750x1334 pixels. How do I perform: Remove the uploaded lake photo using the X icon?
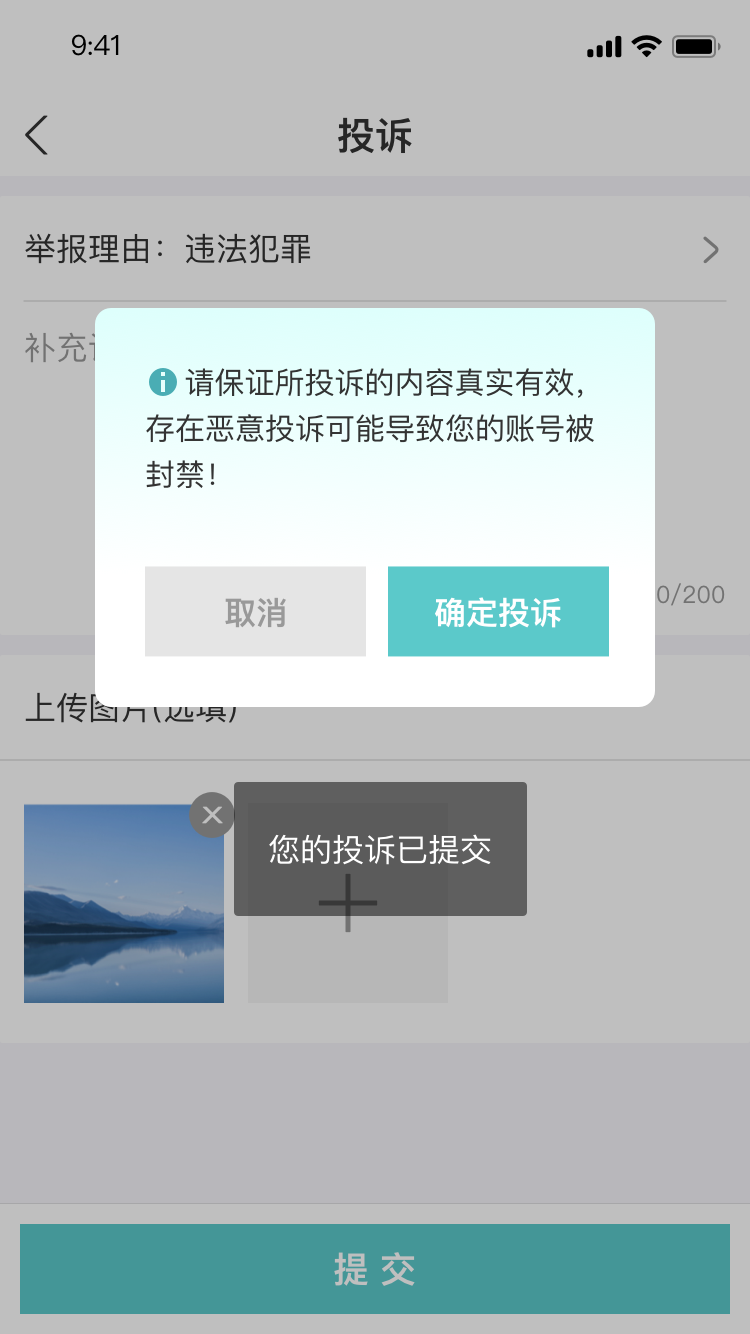[x=211, y=815]
